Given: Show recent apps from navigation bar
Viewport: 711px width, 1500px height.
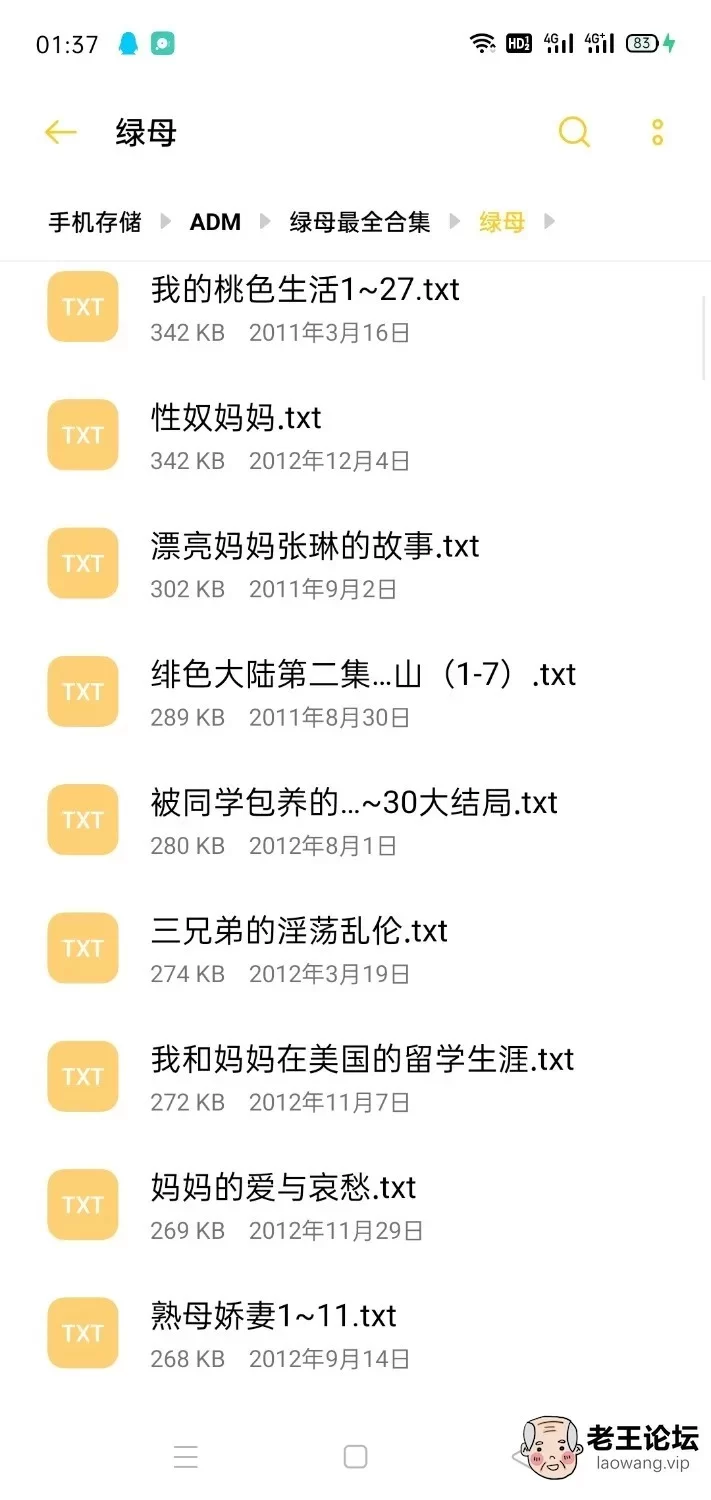Looking at the screenshot, I should pyautogui.click(x=186, y=1457).
